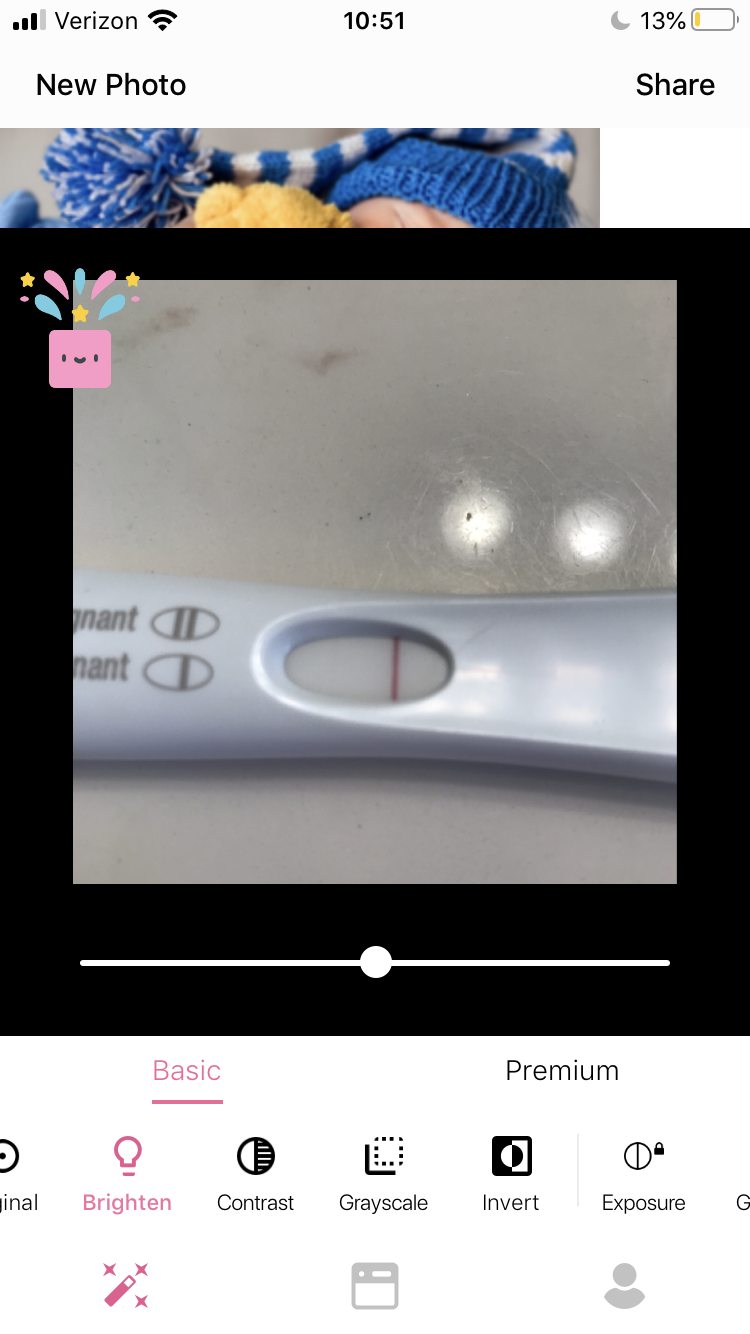Switch to the Premium tab
750x1334 pixels.
pos(562,1070)
